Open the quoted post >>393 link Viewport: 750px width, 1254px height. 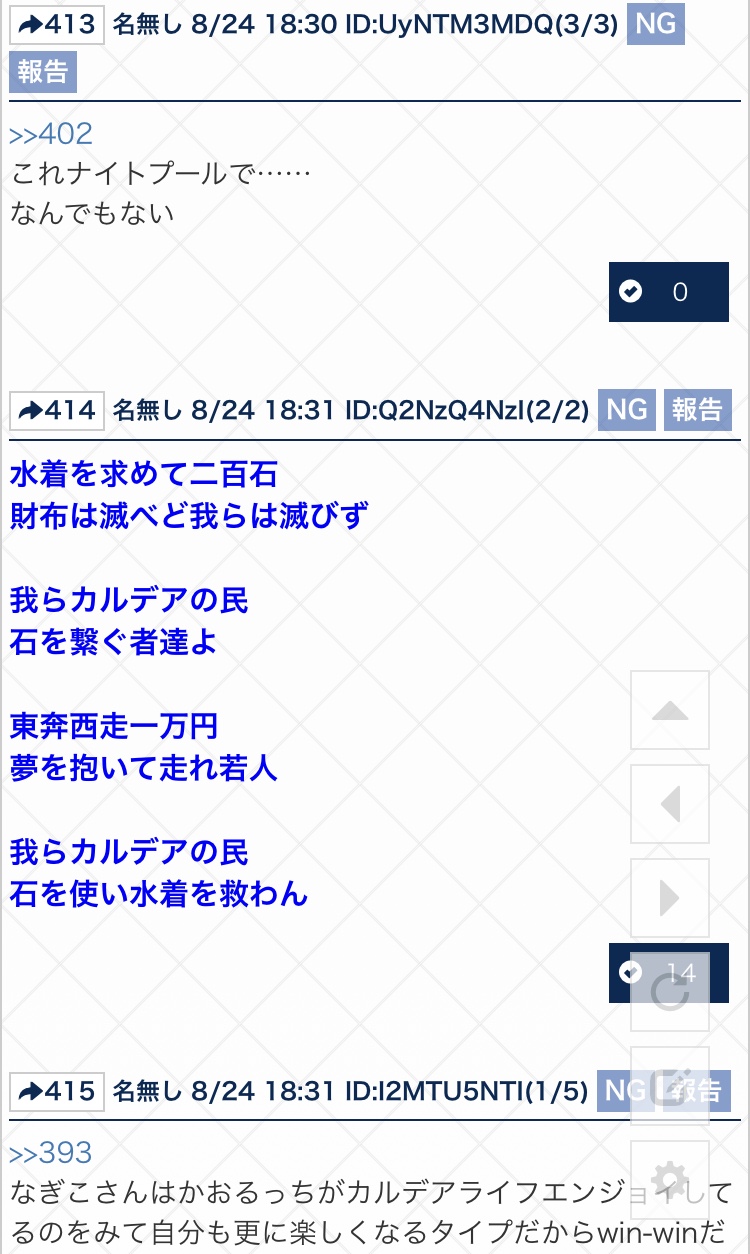[51, 1153]
